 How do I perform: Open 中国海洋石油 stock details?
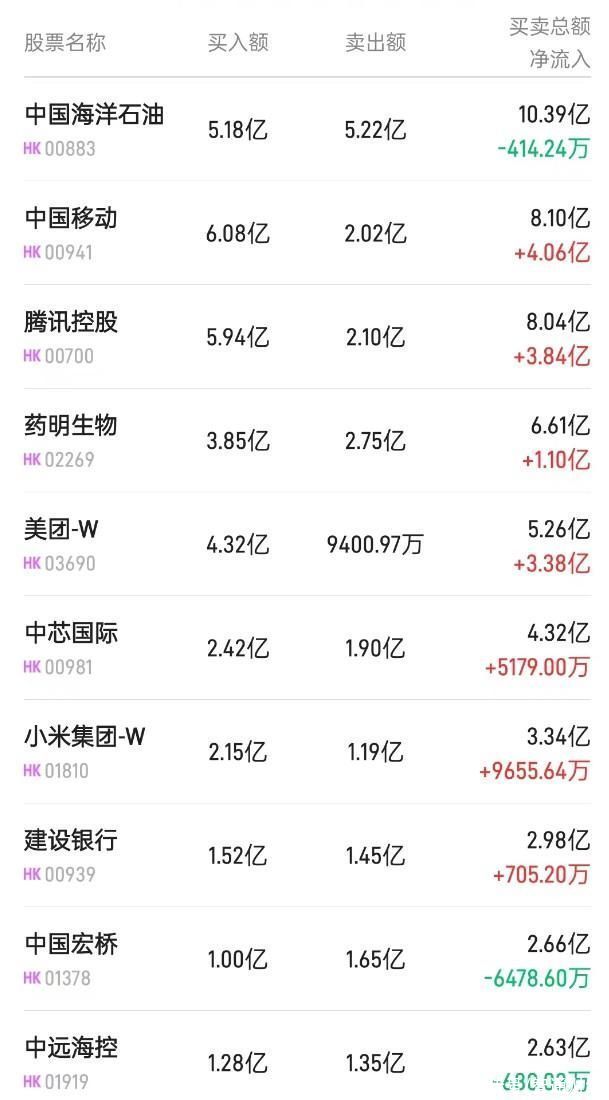point(307,130)
